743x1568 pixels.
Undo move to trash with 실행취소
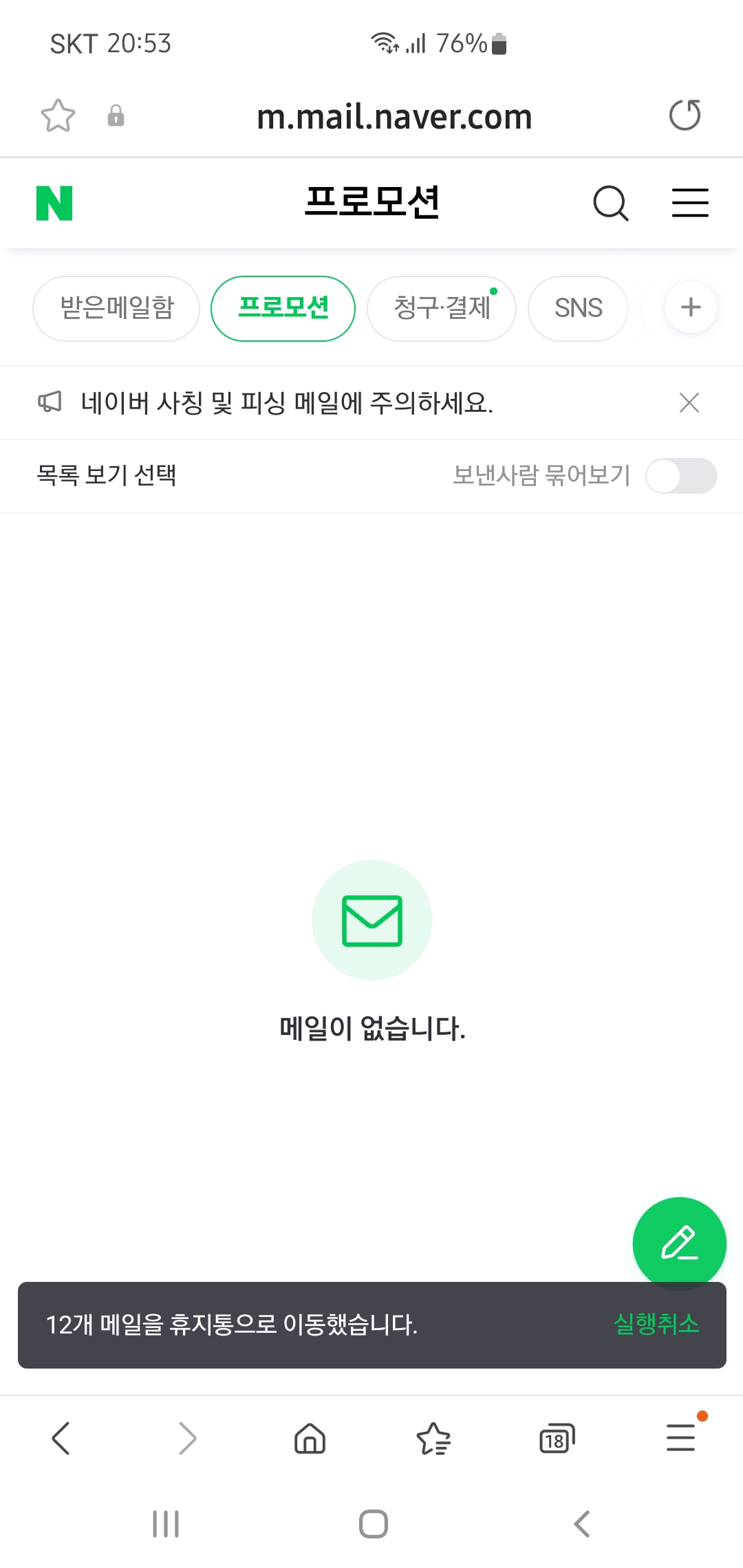pos(656,1324)
